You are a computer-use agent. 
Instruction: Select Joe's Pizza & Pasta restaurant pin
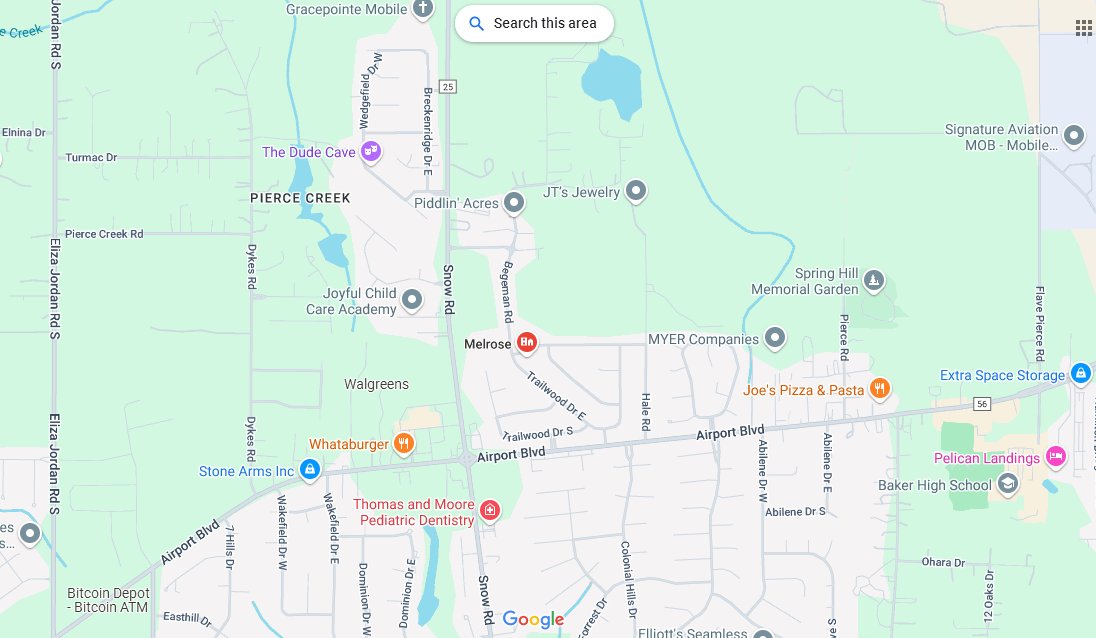coord(879,389)
